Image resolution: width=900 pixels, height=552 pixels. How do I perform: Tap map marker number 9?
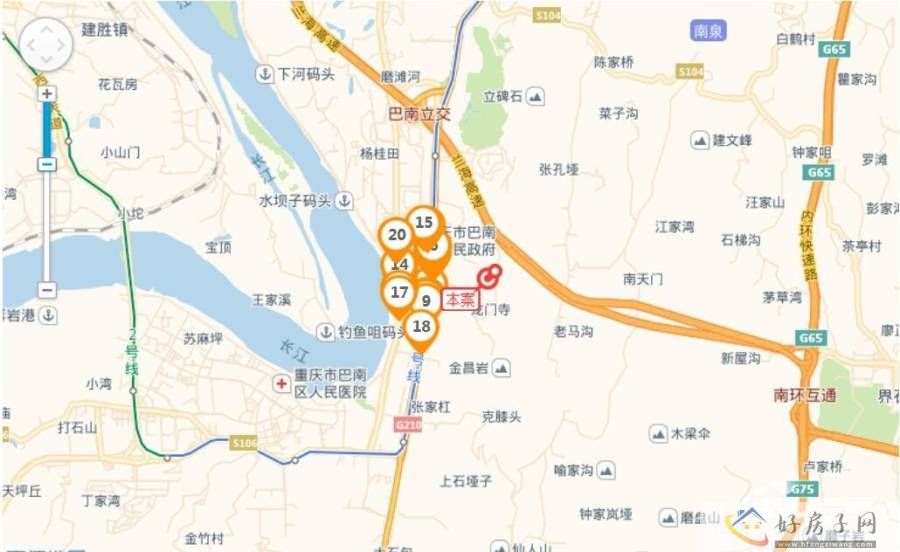click(x=427, y=299)
